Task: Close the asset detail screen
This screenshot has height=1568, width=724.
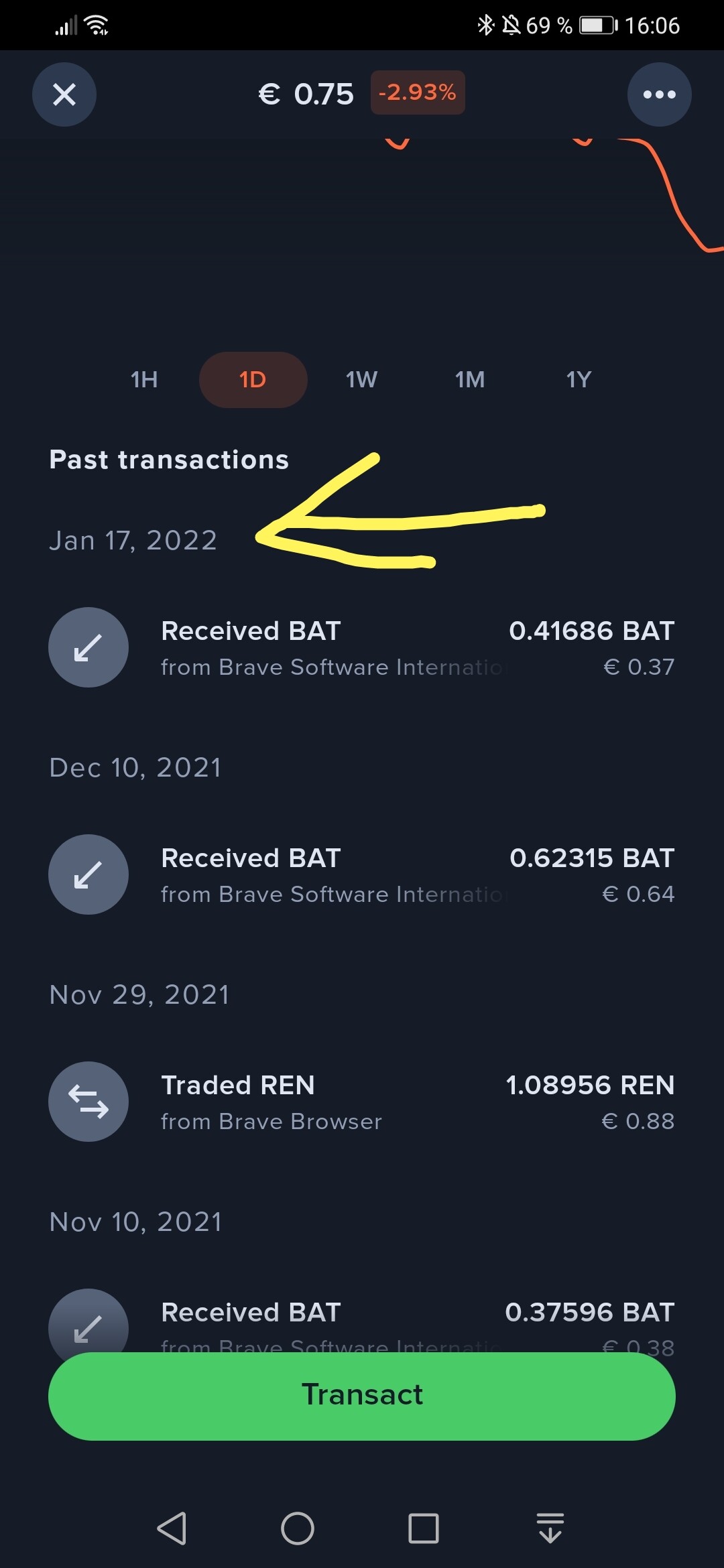Action: (64, 94)
